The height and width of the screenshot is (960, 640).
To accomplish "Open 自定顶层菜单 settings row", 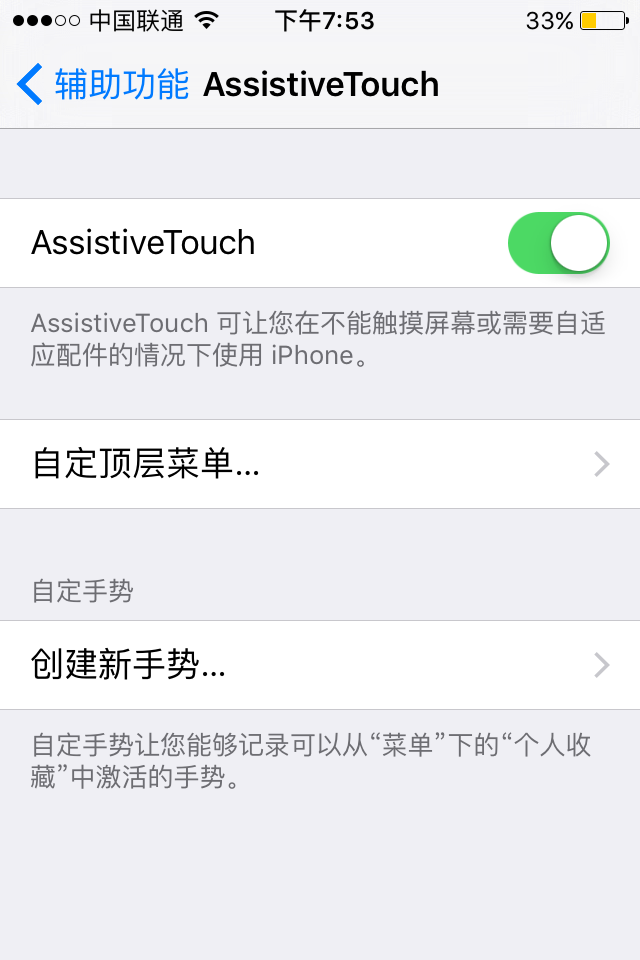I will [320, 464].
